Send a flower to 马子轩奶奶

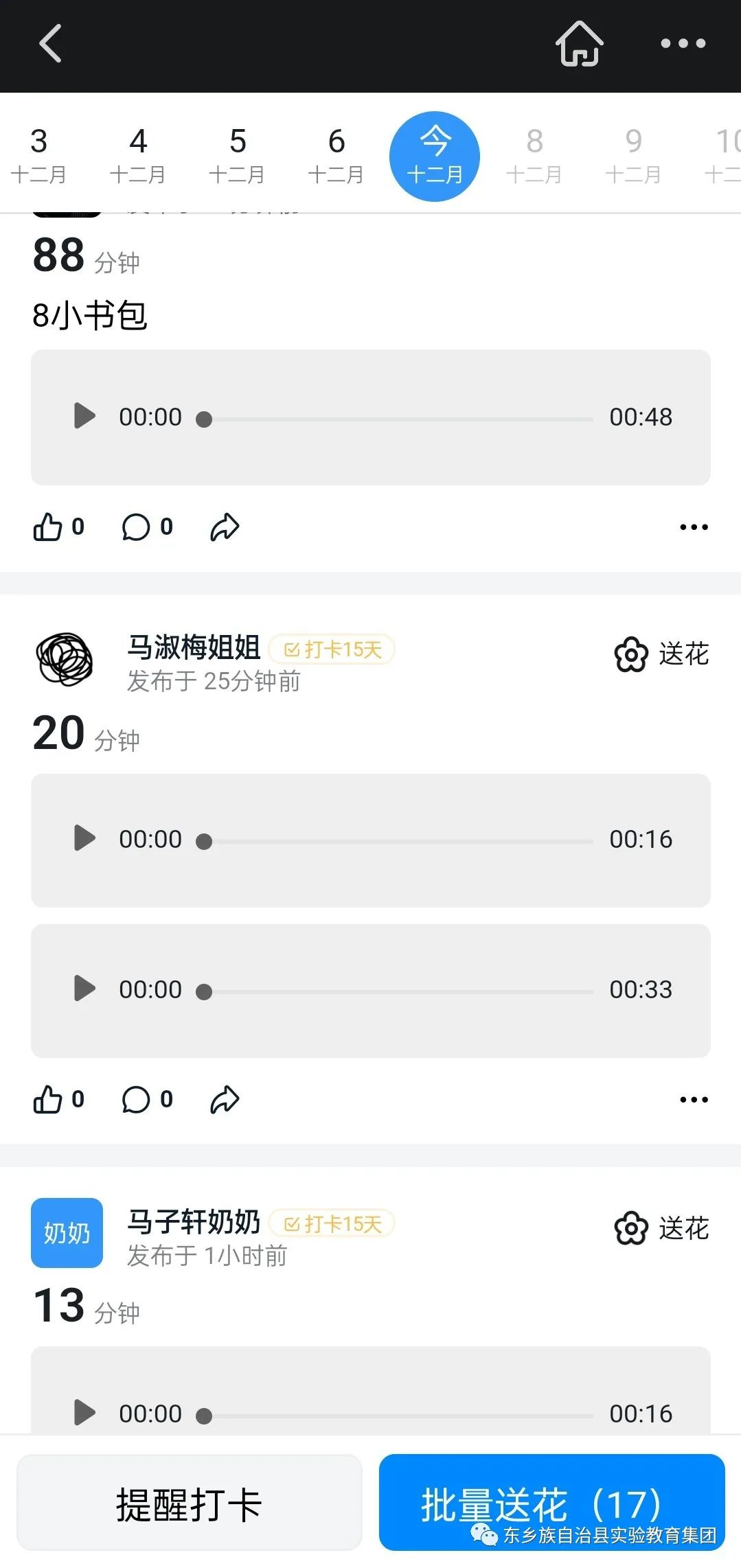pos(661,1228)
